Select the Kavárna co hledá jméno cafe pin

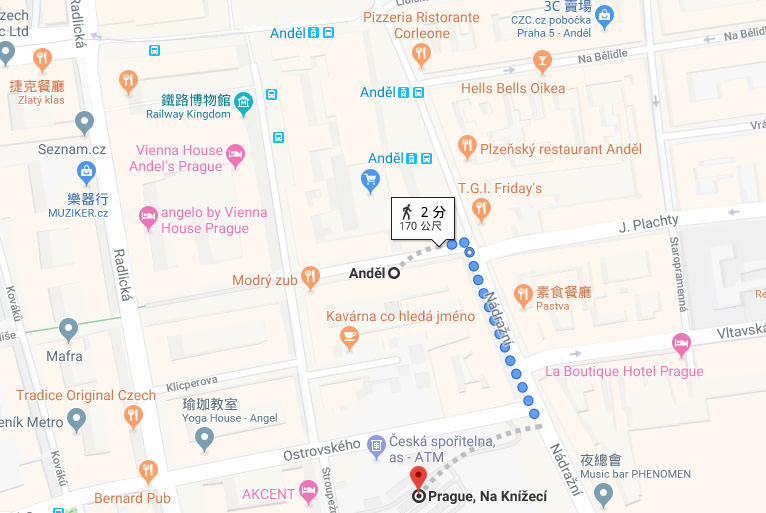[x=349, y=339]
